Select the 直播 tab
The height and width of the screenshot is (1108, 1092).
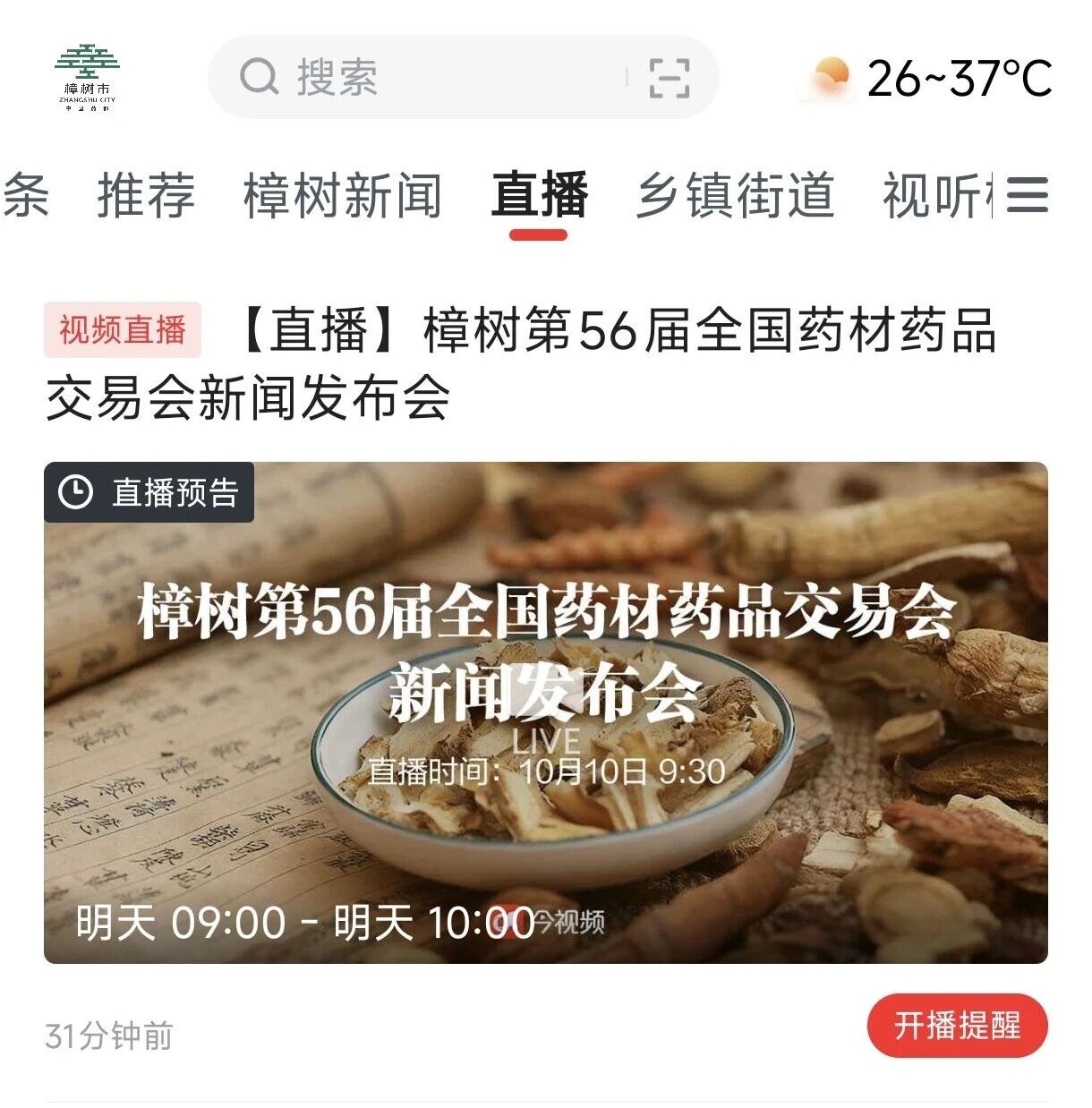point(539,195)
